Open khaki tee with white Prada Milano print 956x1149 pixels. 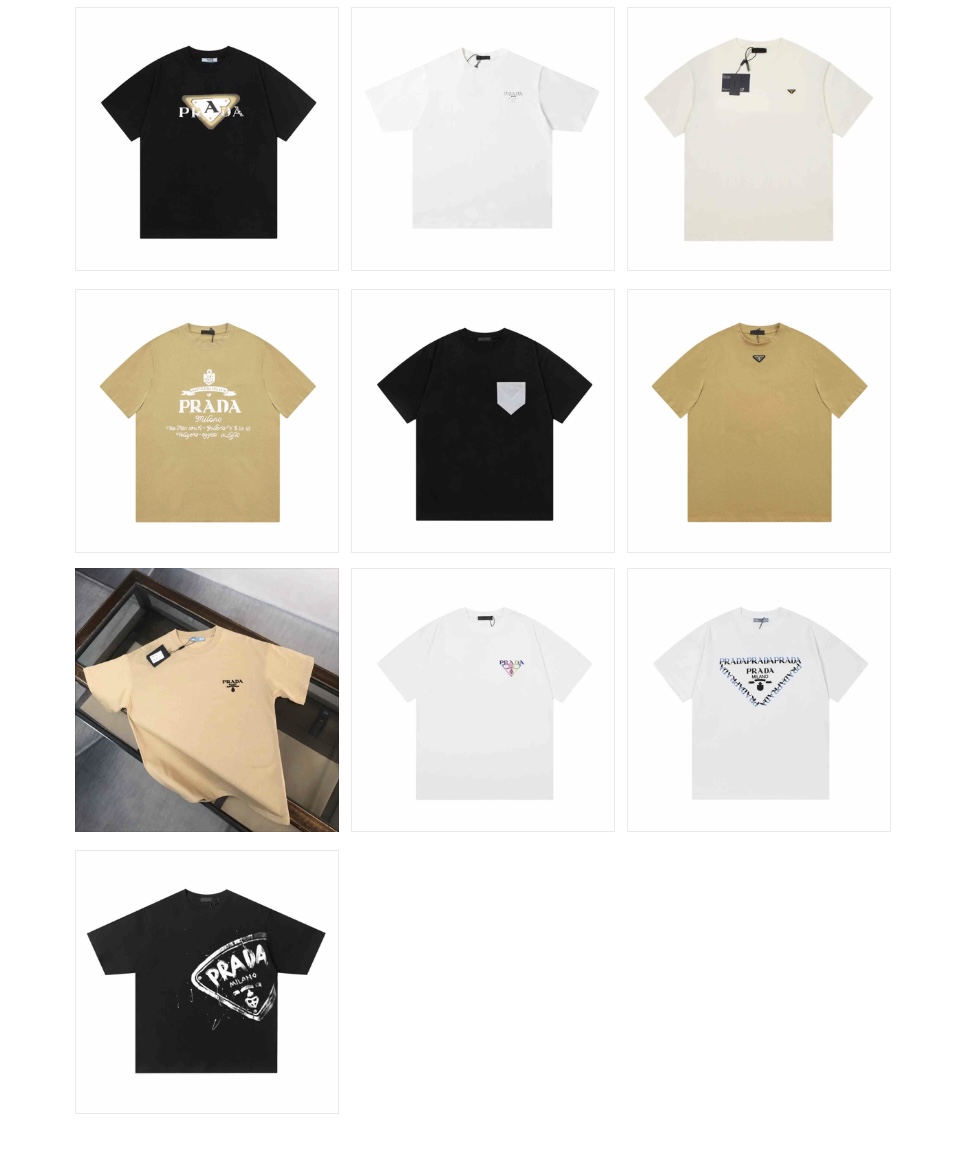(x=207, y=421)
